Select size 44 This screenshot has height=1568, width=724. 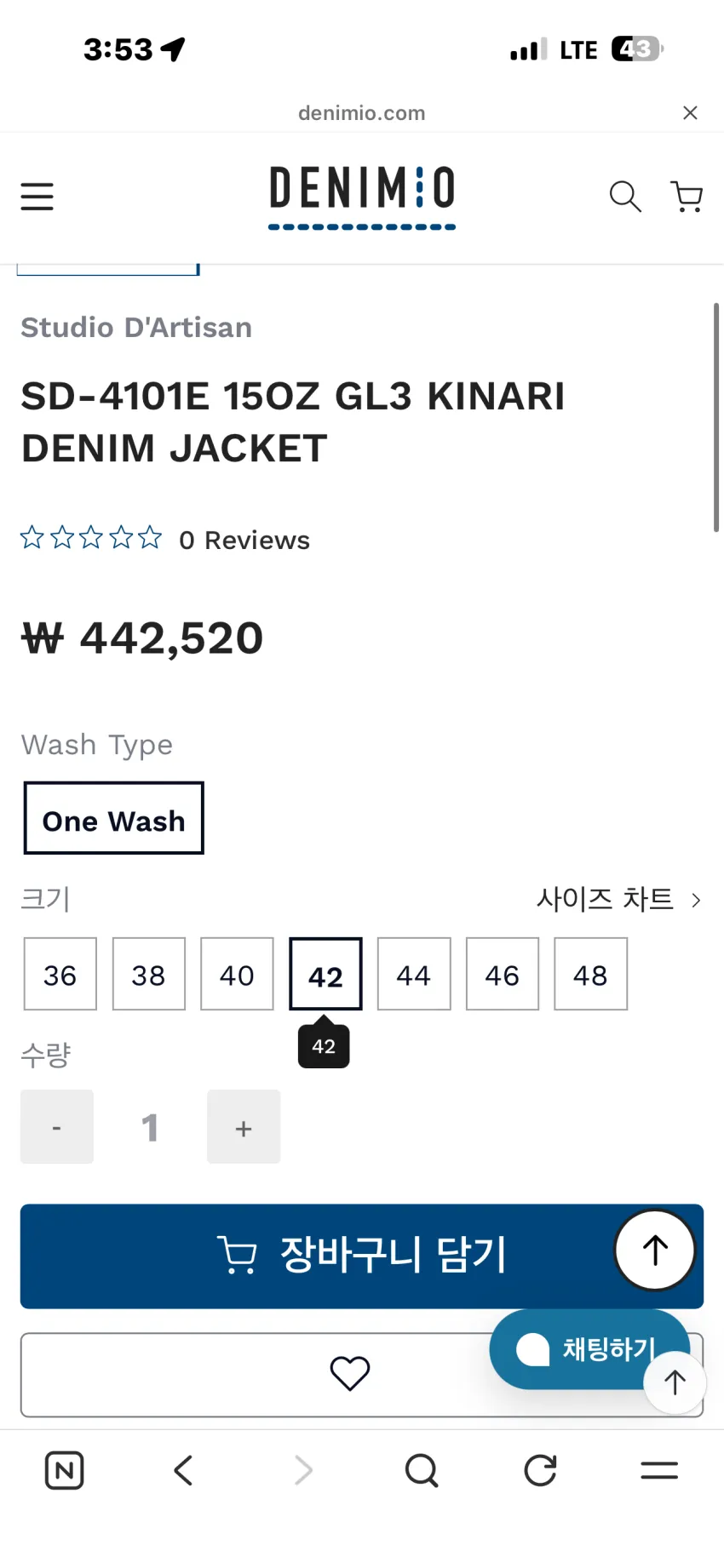coord(414,974)
